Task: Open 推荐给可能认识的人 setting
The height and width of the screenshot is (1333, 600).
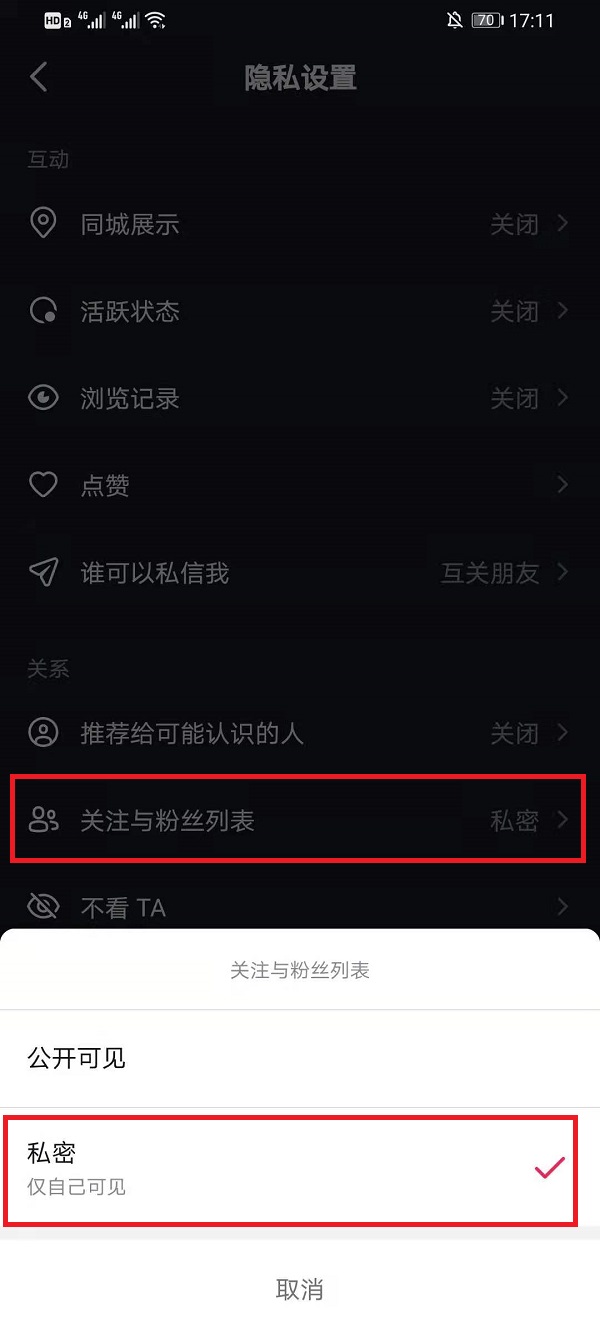Action: pos(300,733)
